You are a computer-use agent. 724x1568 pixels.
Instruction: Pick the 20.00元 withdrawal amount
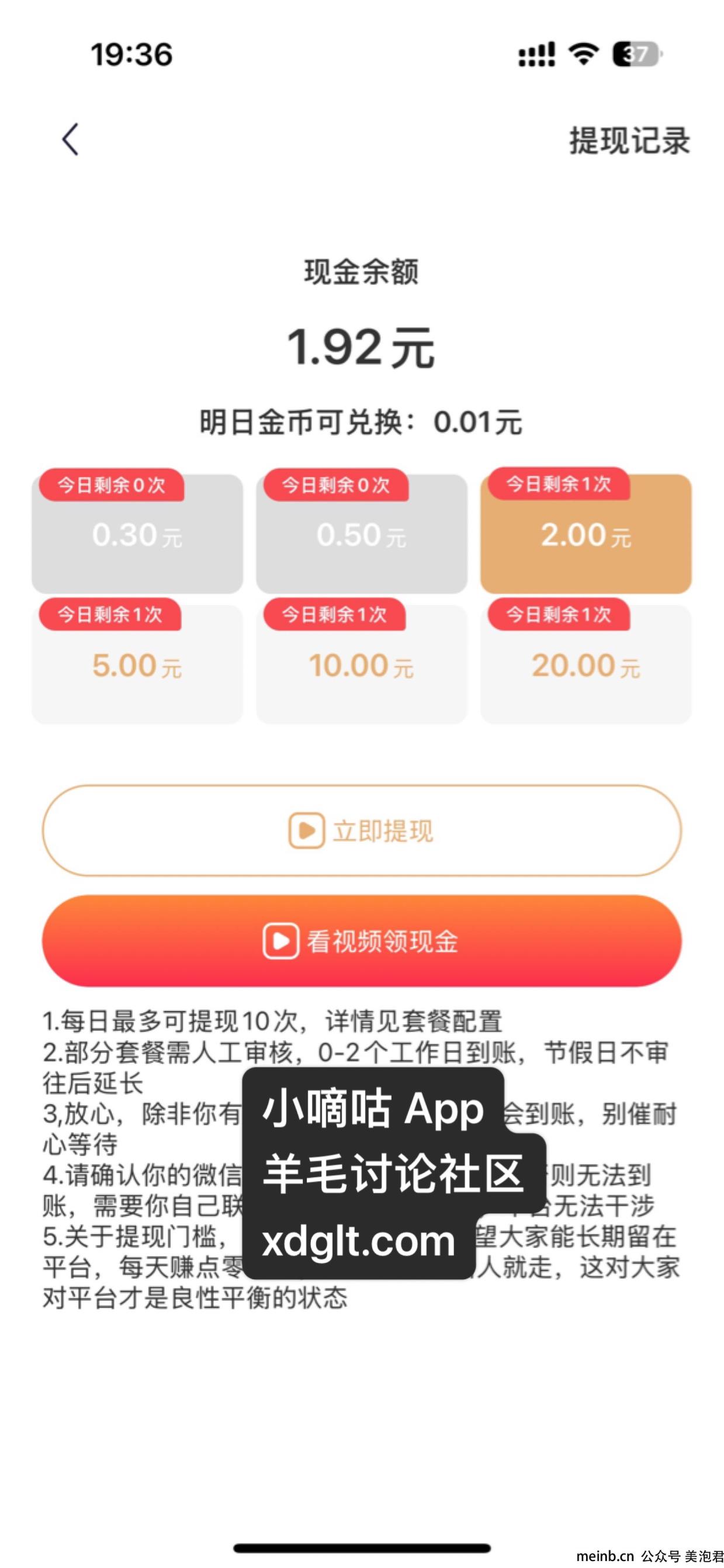click(x=586, y=666)
